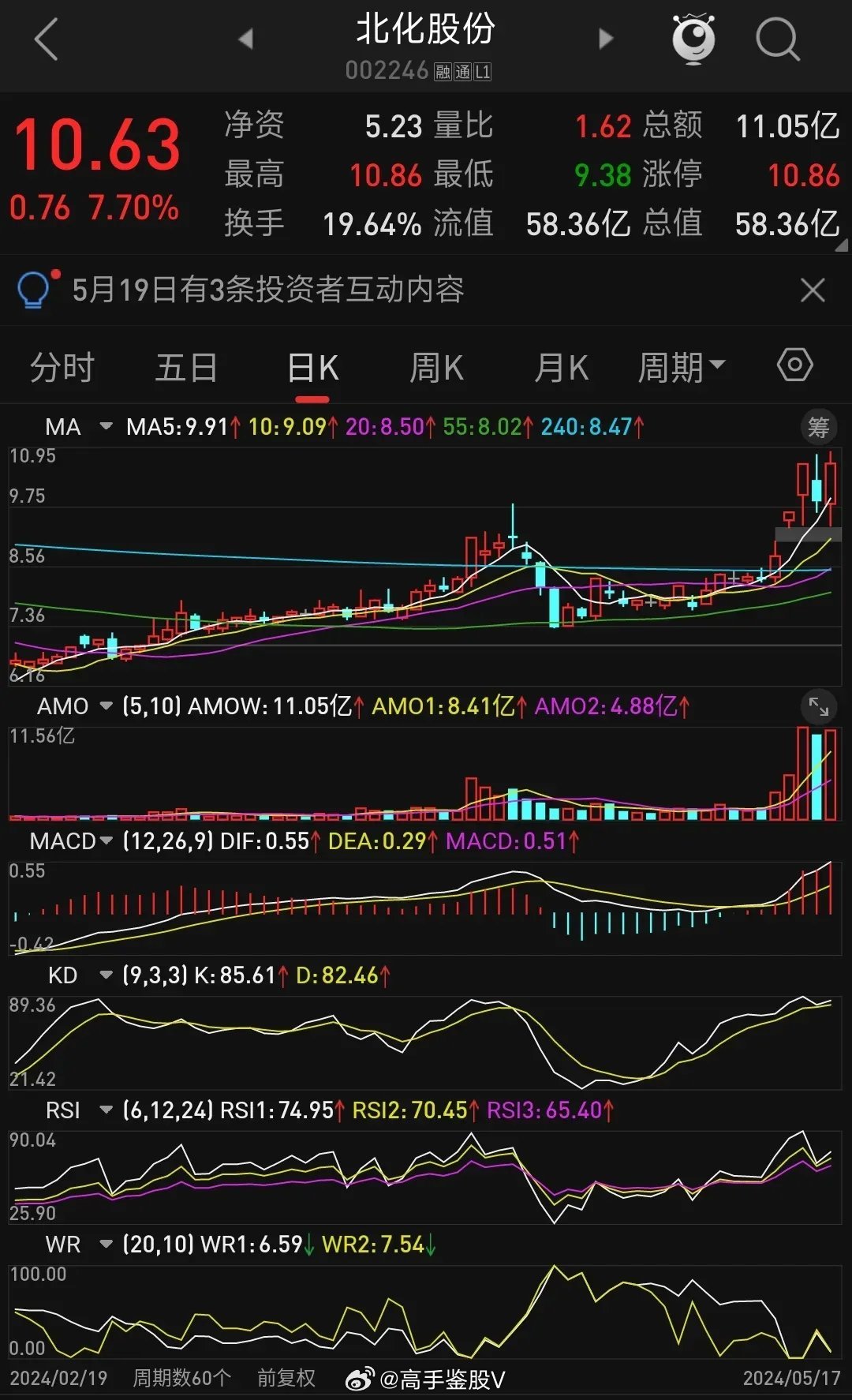
Task: Open the robot assistant icon
Action: (x=693, y=39)
